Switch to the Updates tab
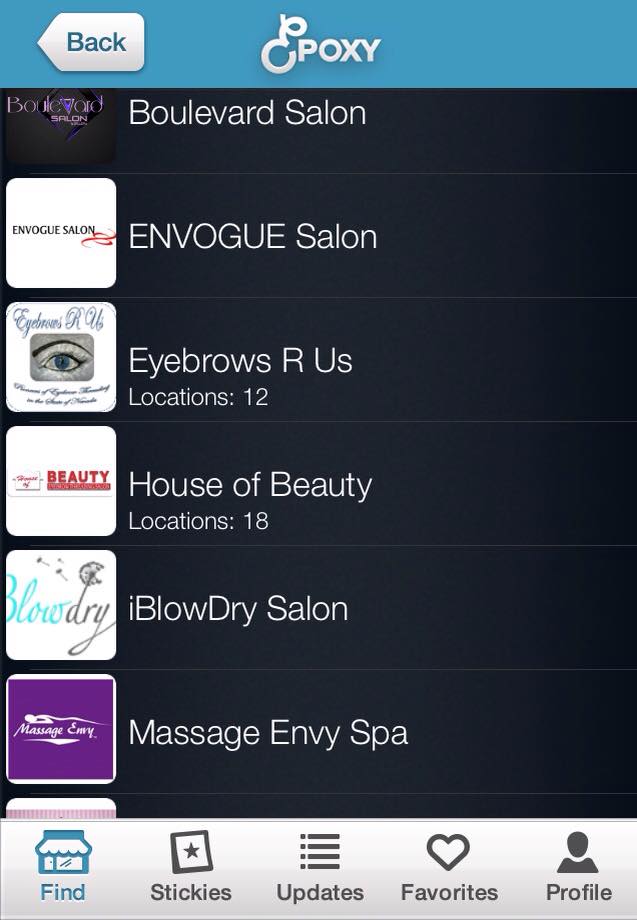The height and width of the screenshot is (920, 637). (x=320, y=868)
